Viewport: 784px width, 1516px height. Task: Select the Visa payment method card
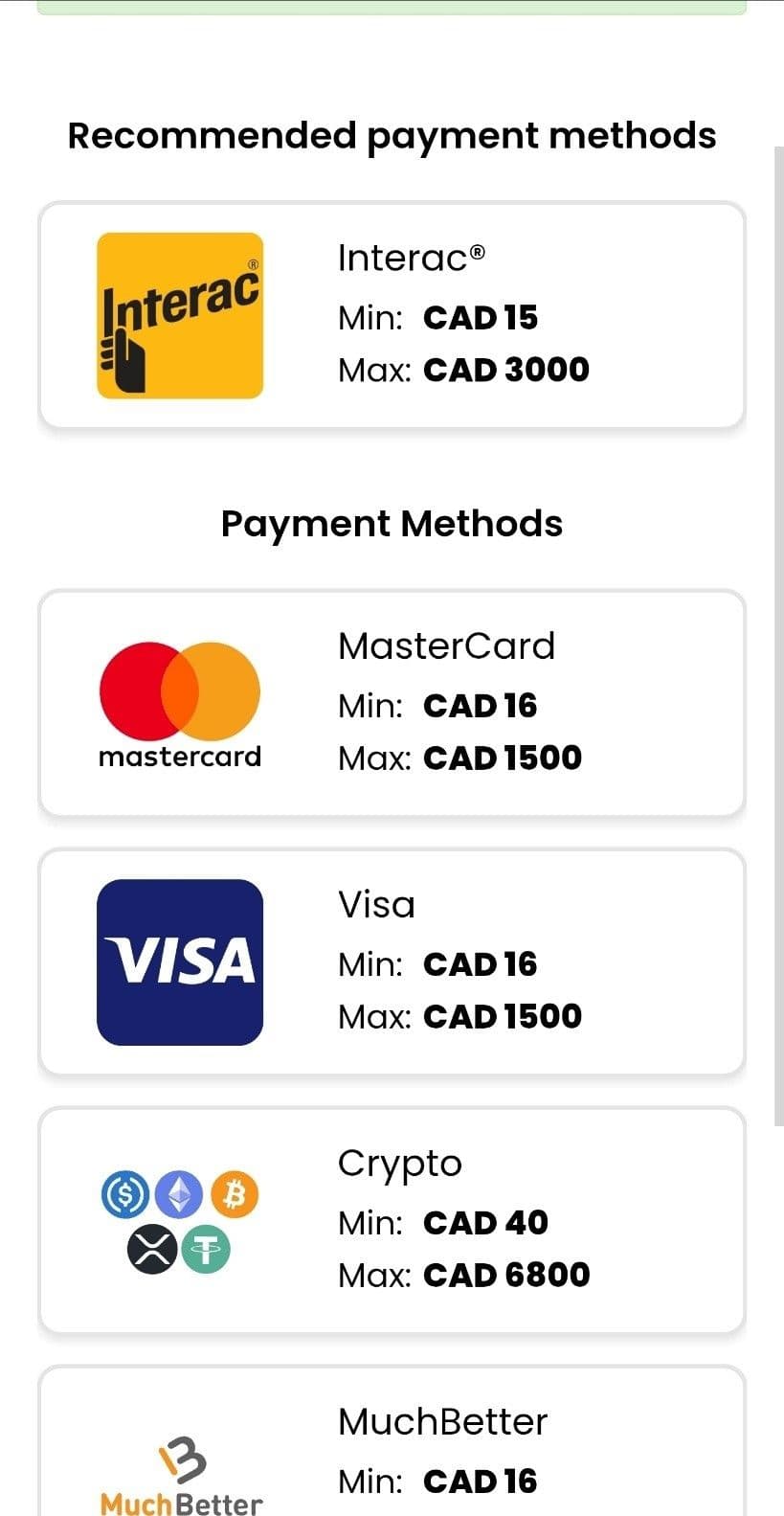coord(392,961)
